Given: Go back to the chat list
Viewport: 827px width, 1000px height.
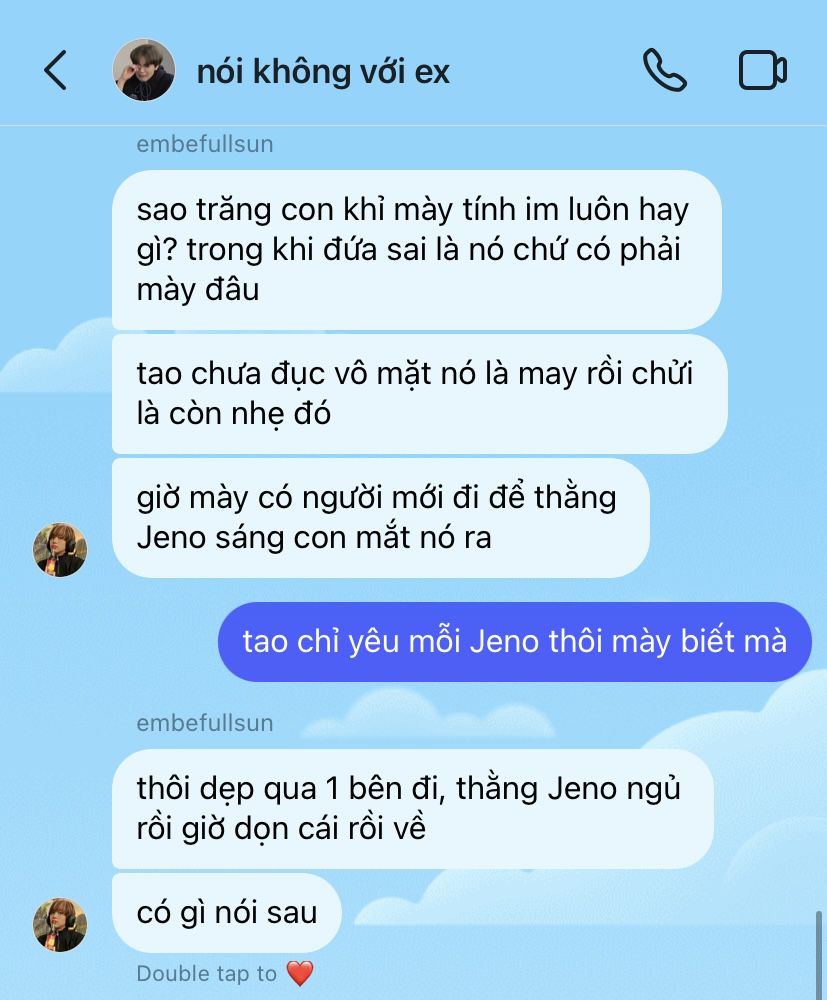Looking at the screenshot, I should [x=55, y=71].
